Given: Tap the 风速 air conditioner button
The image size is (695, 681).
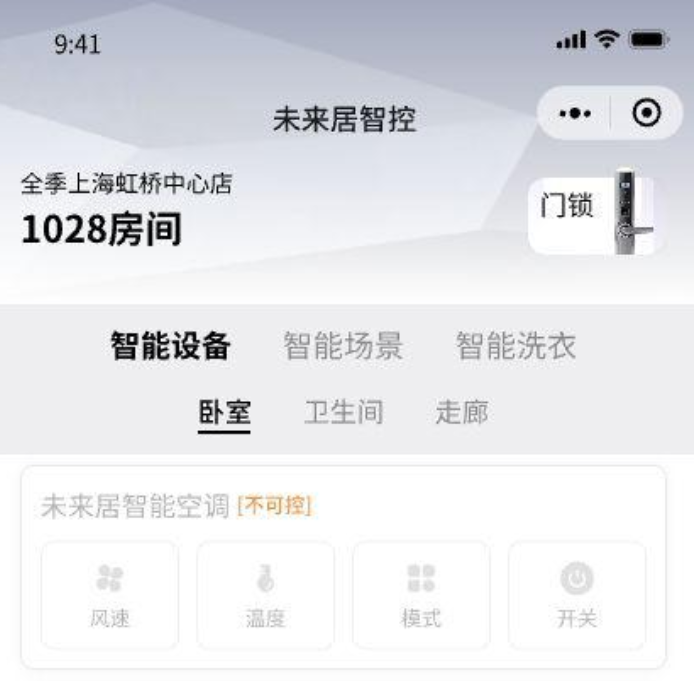Looking at the screenshot, I should pyautogui.click(x=110, y=595).
